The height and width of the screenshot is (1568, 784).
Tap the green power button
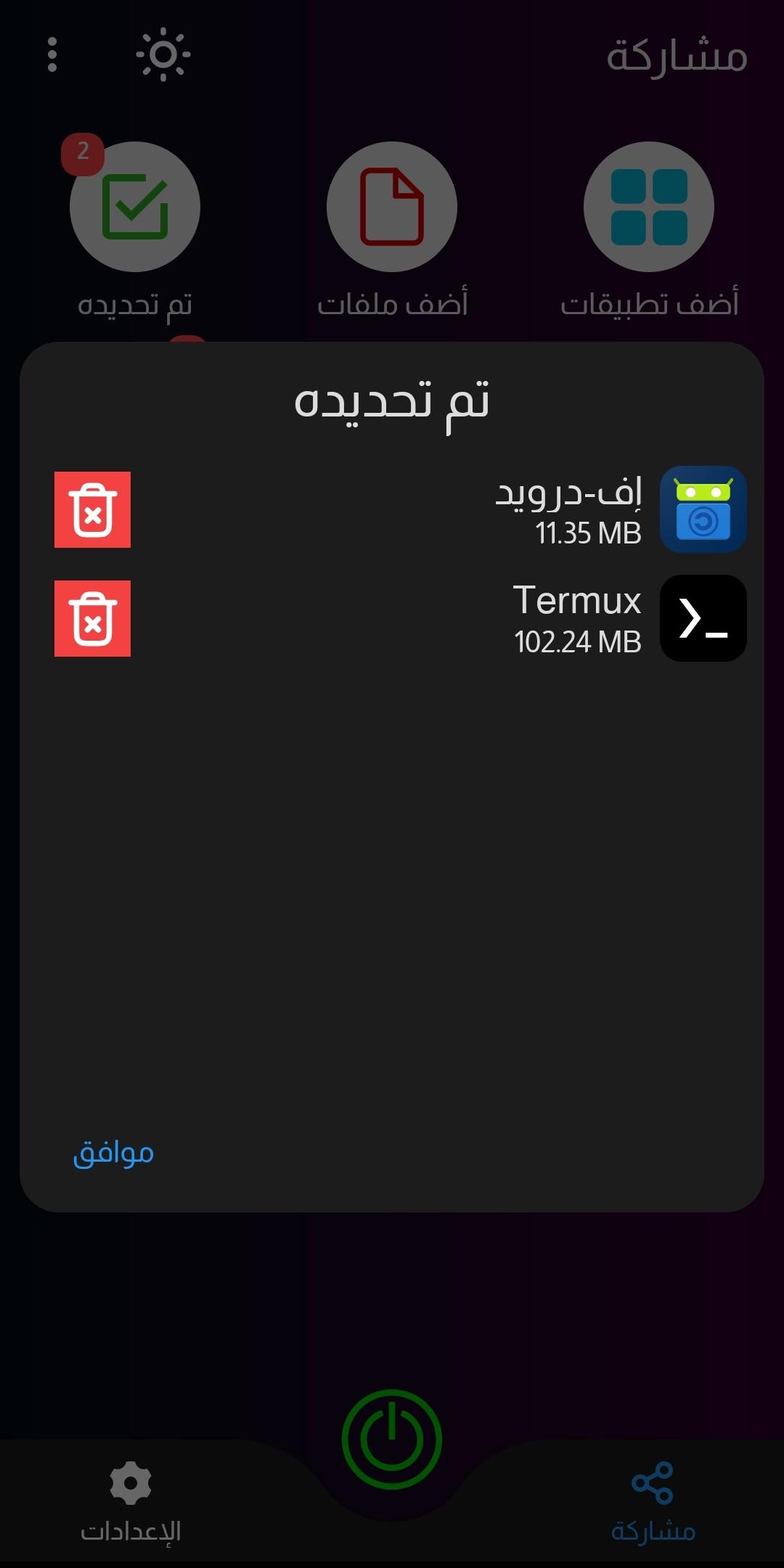392,1439
